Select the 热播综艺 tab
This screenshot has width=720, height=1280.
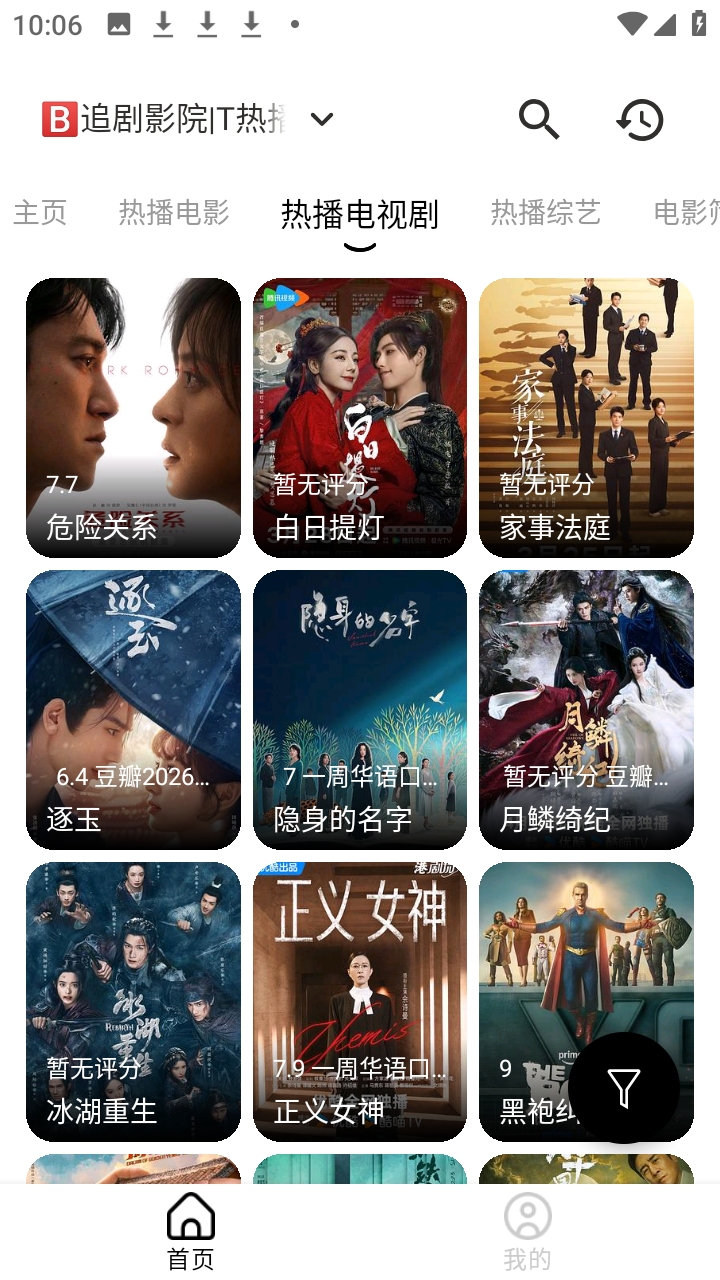[x=545, y=212]
